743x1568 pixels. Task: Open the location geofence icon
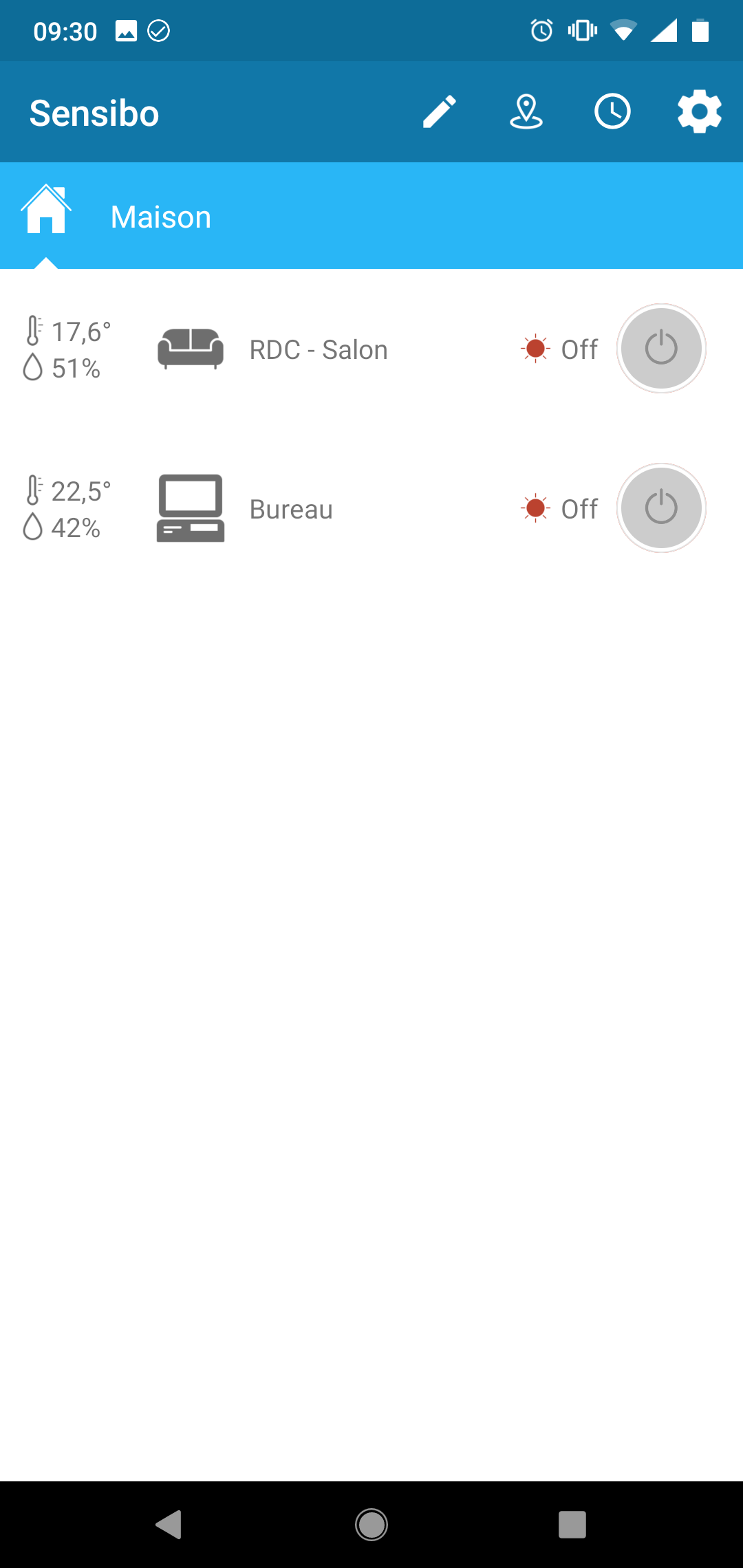(x=526, y=112)
